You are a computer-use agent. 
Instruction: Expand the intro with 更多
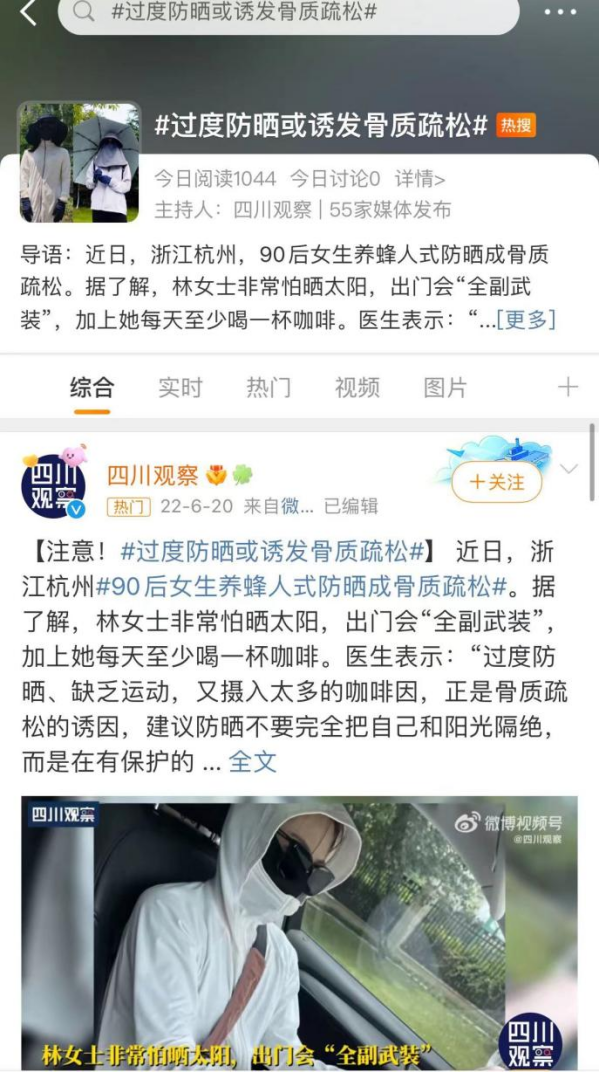[x=526, y=320]
